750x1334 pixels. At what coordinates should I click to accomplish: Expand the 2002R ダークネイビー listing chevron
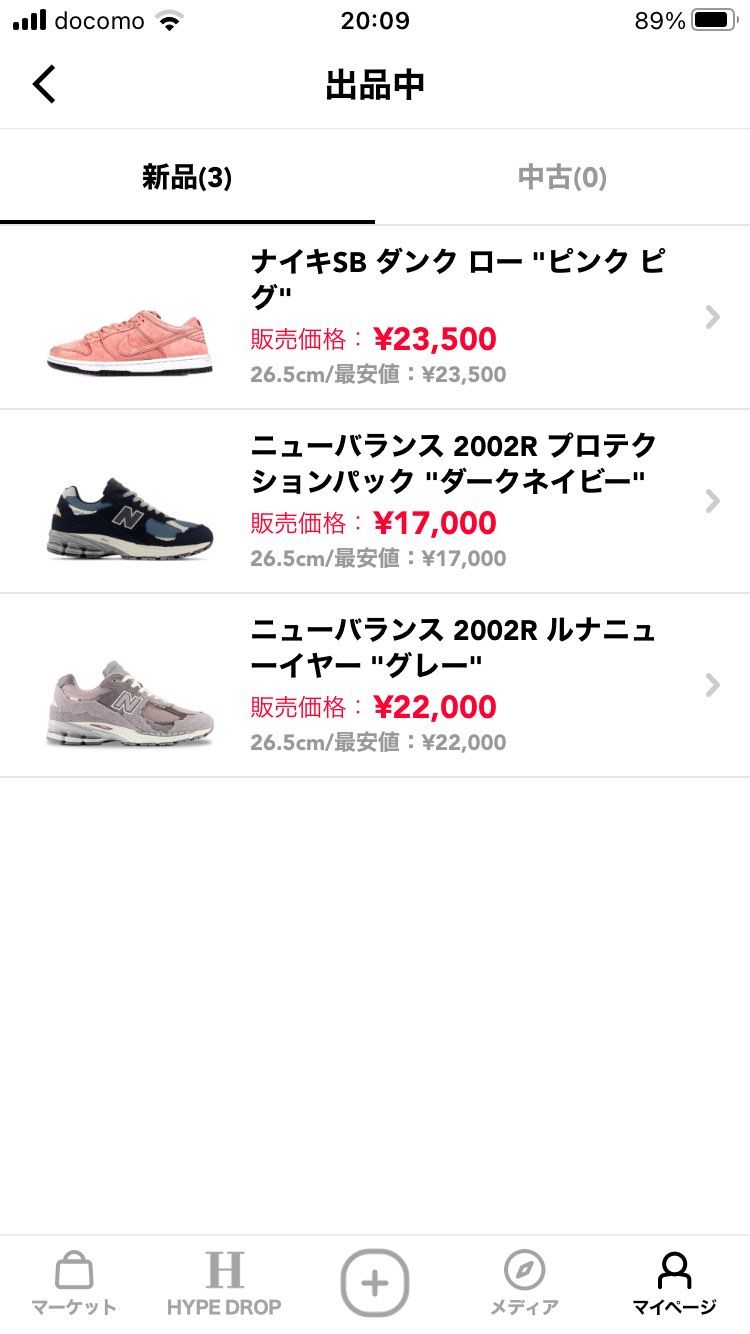pyautogui.click(x=712, y=501)
